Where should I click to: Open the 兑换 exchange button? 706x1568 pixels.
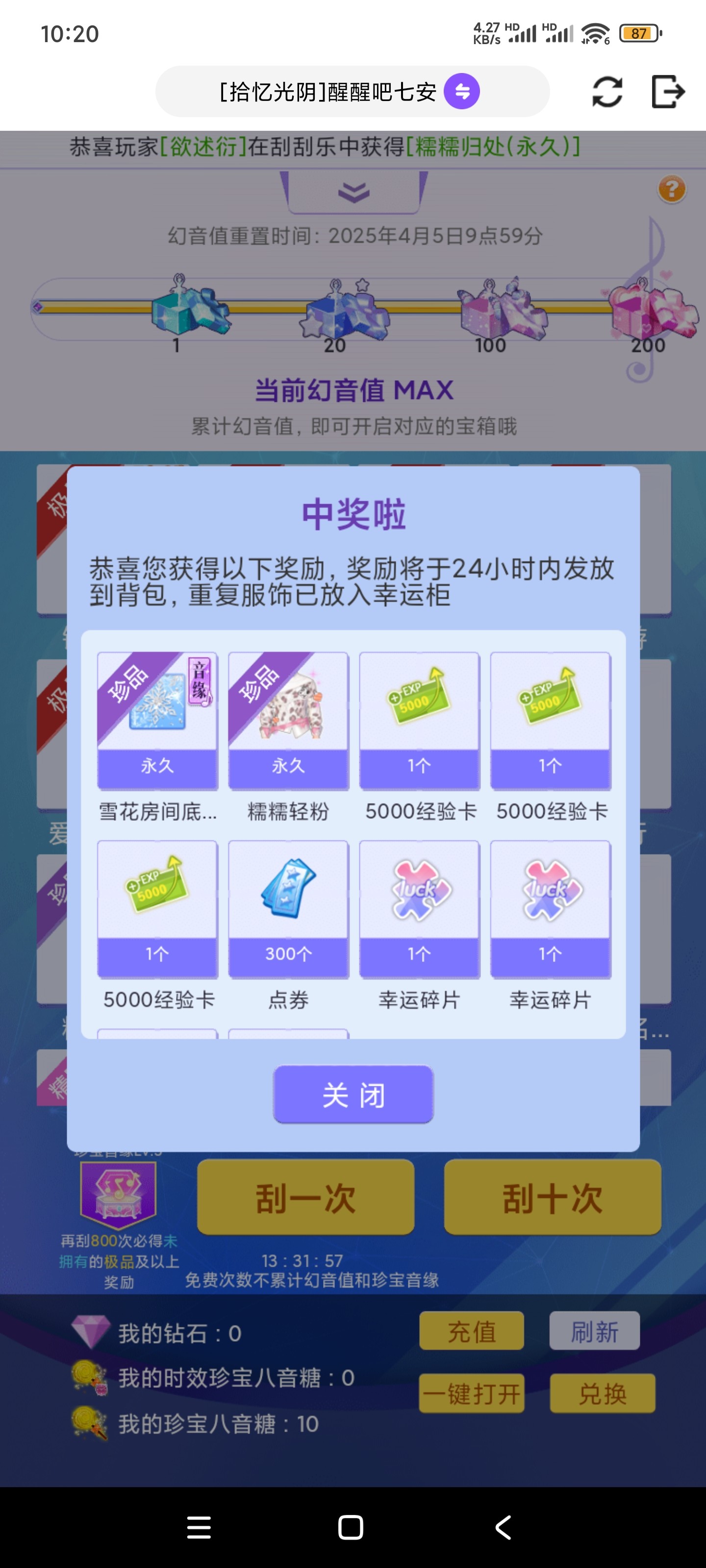[x=603, y=1393]
